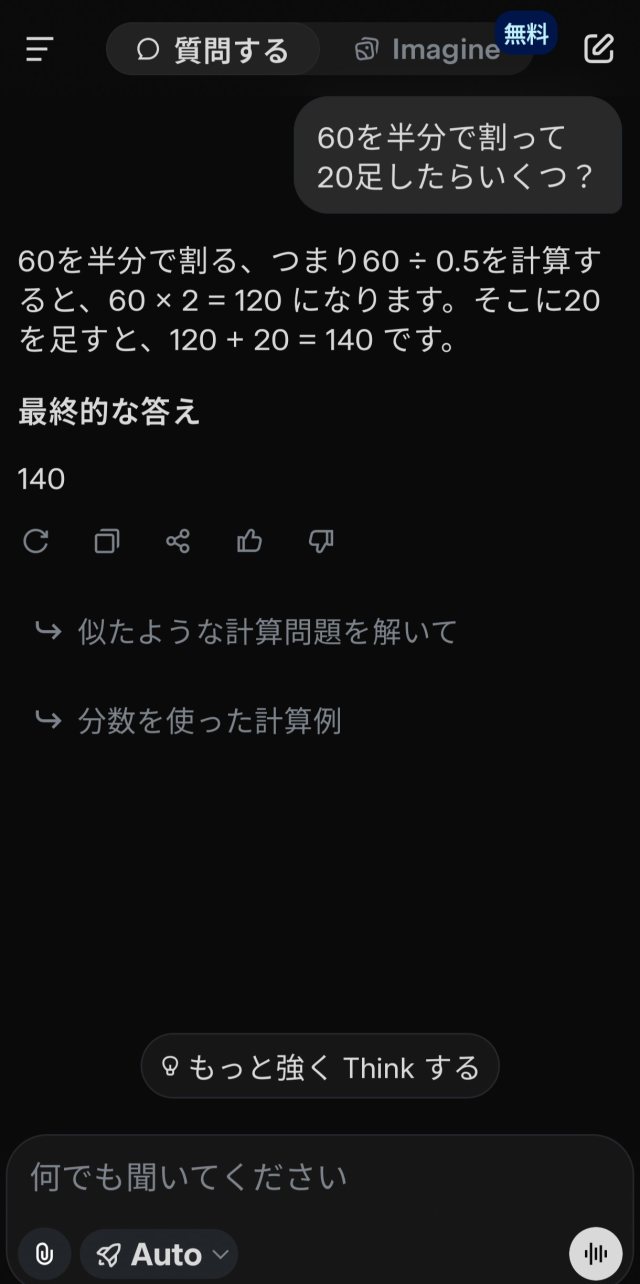Select suggestion 似たような計算問題を解いて
The image size is (640, 1284).
coord(266,632)
